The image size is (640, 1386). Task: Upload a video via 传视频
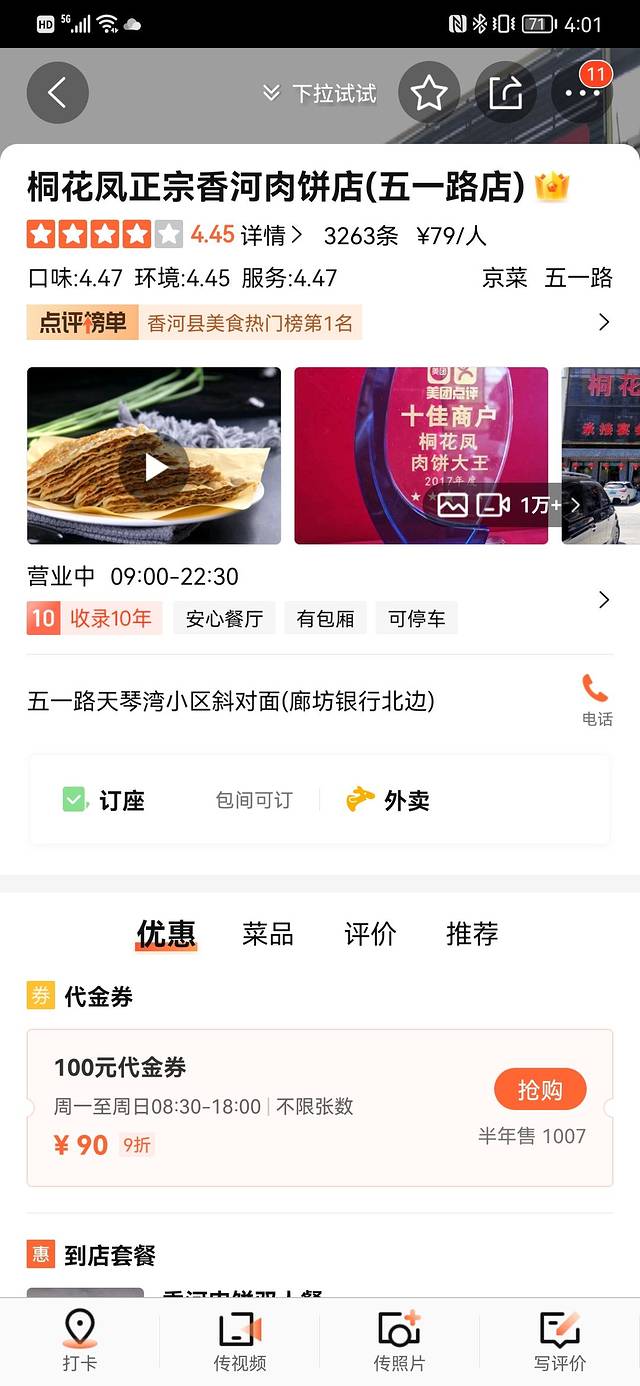click(240, 1341)
